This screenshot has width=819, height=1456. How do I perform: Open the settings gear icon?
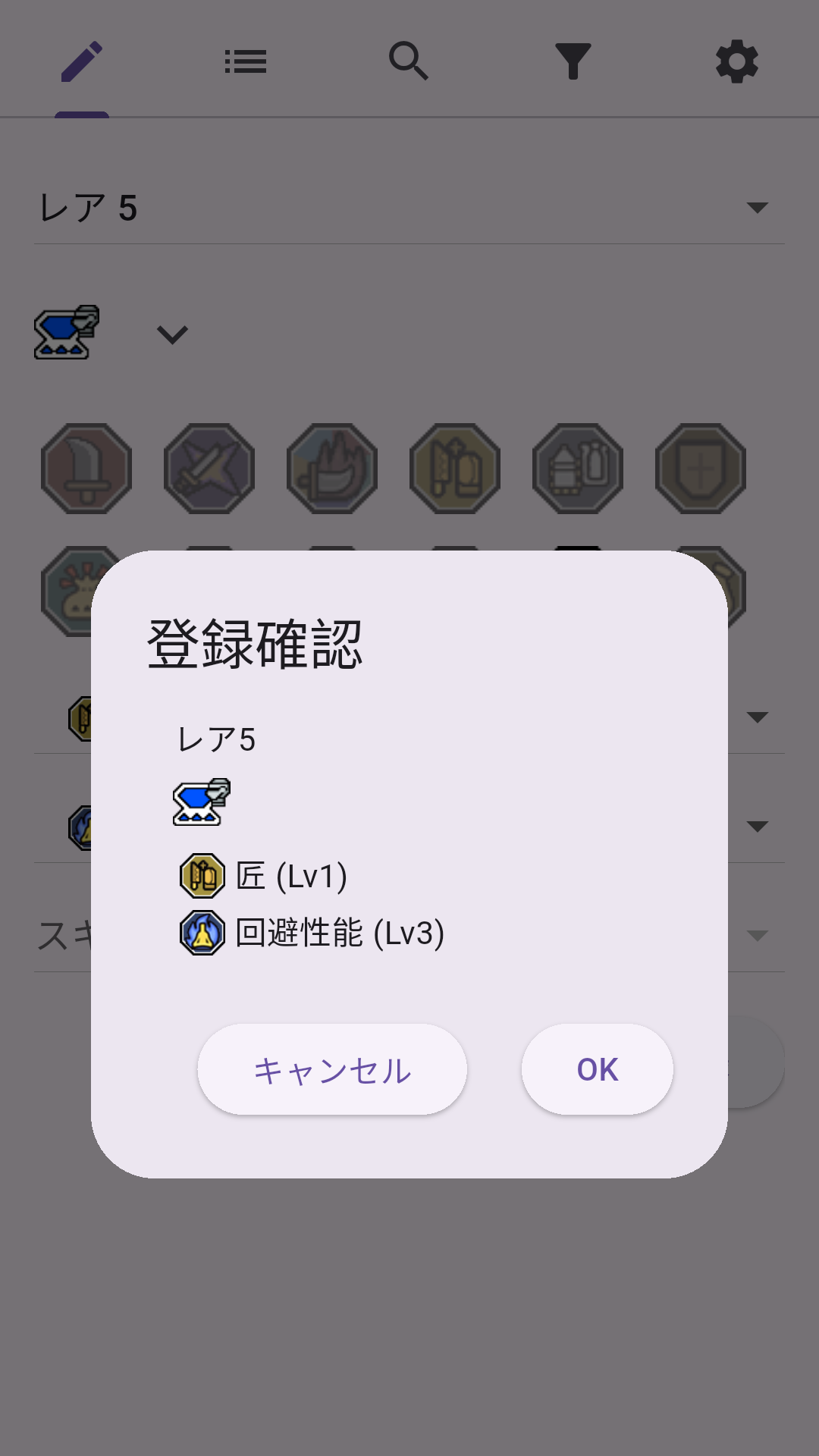(x=736, y=62)
